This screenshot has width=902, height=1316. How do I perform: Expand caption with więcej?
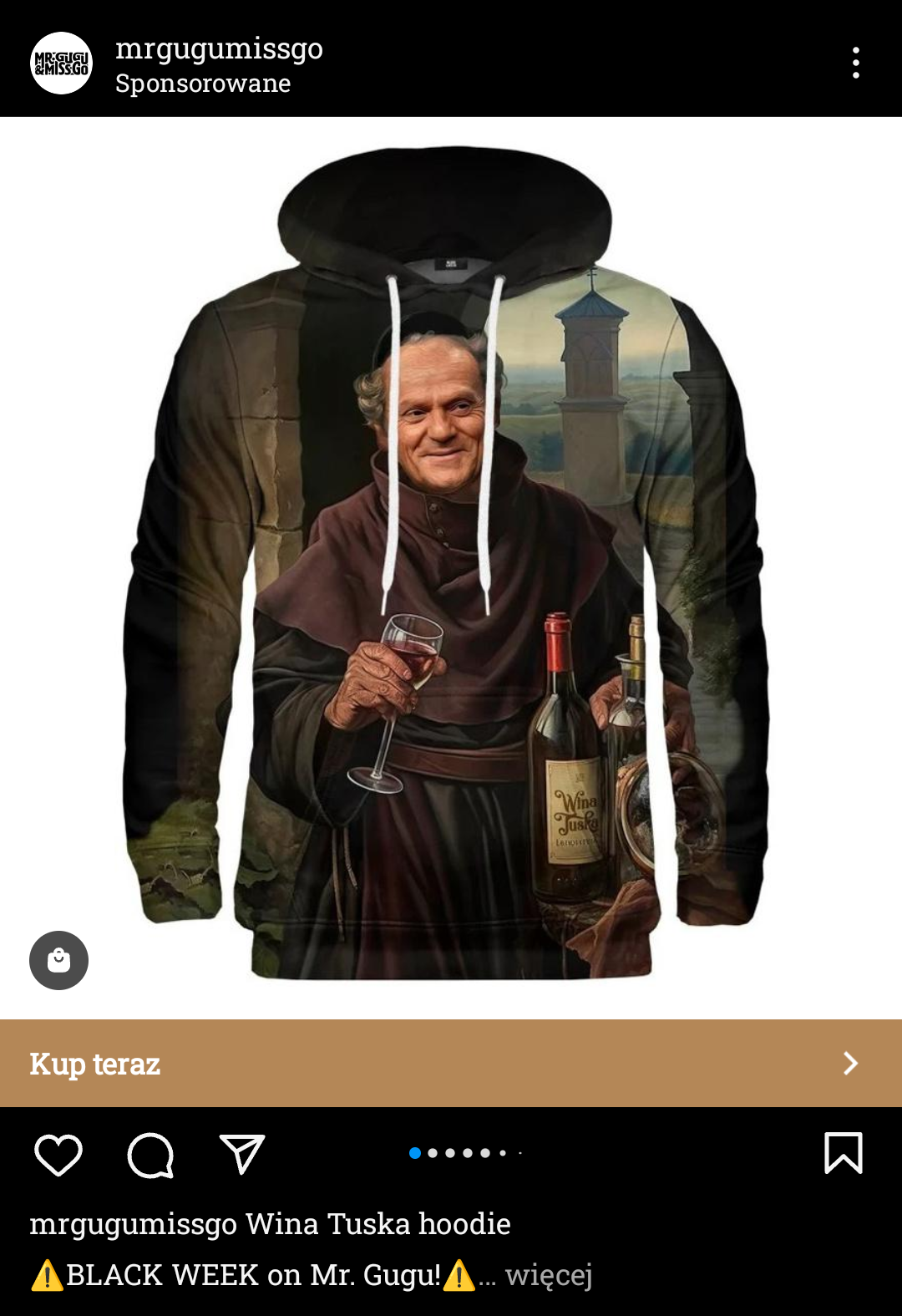(x=548, y=1275)
